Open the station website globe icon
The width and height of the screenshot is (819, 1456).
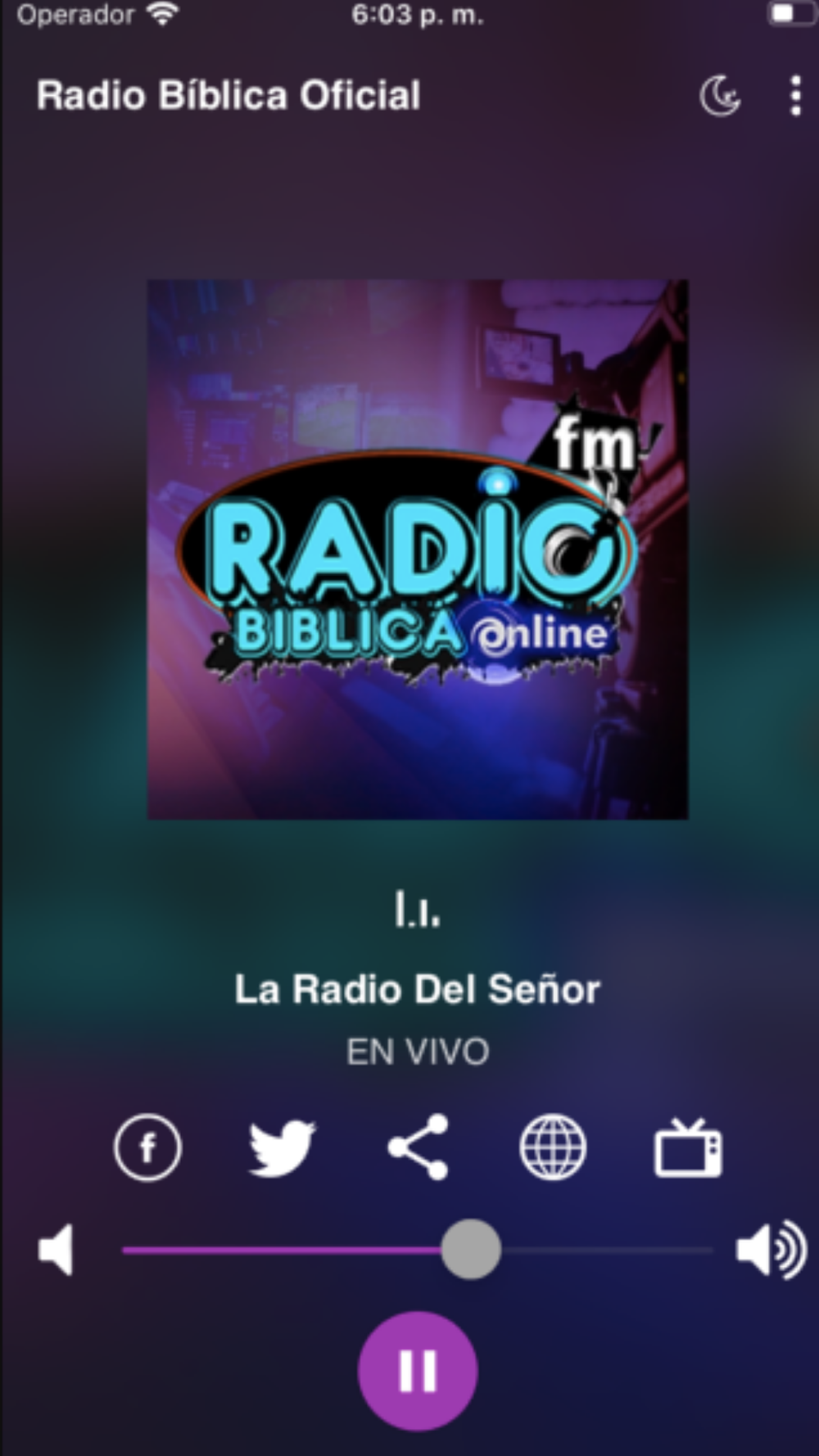pos(553,1147)
